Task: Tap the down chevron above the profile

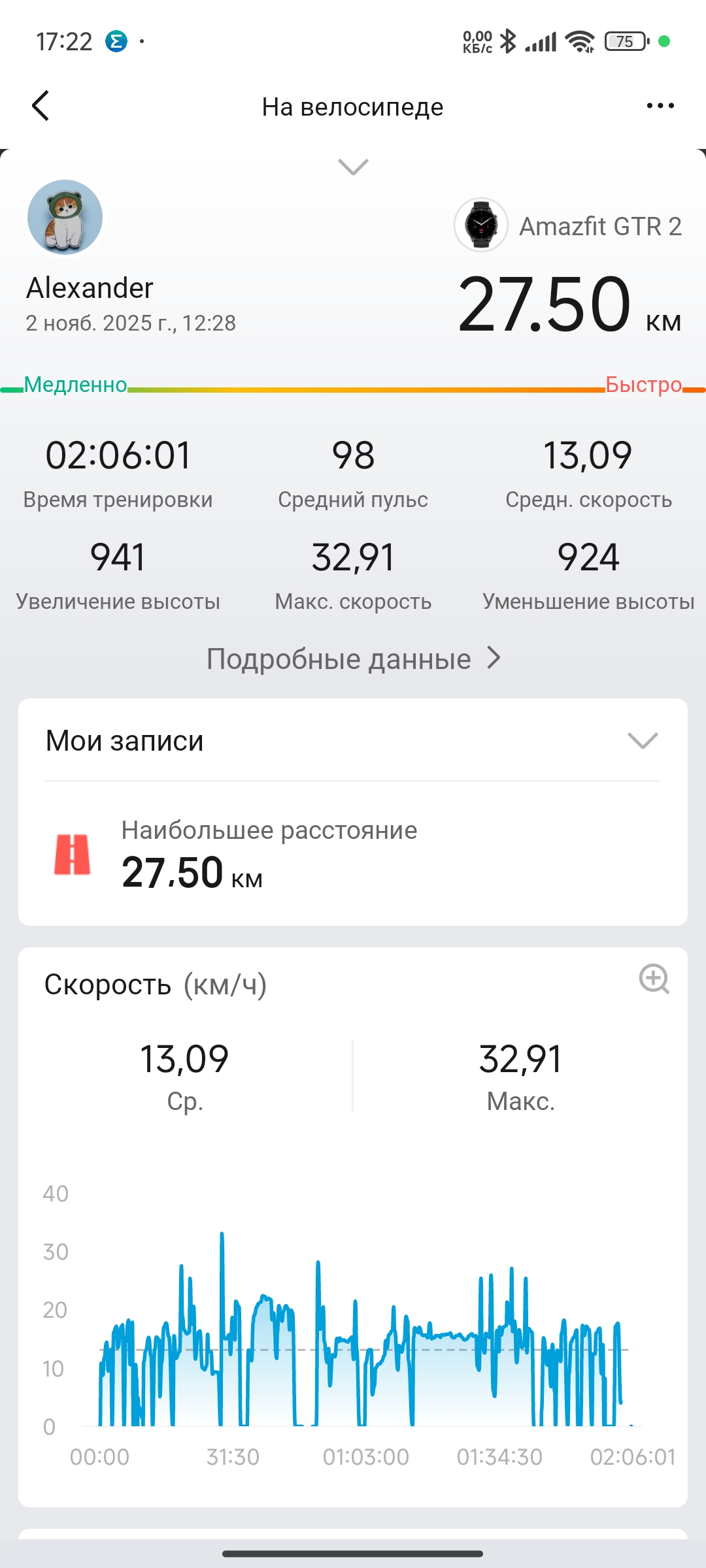Action: pyautogui.click(x=353, y=167)
